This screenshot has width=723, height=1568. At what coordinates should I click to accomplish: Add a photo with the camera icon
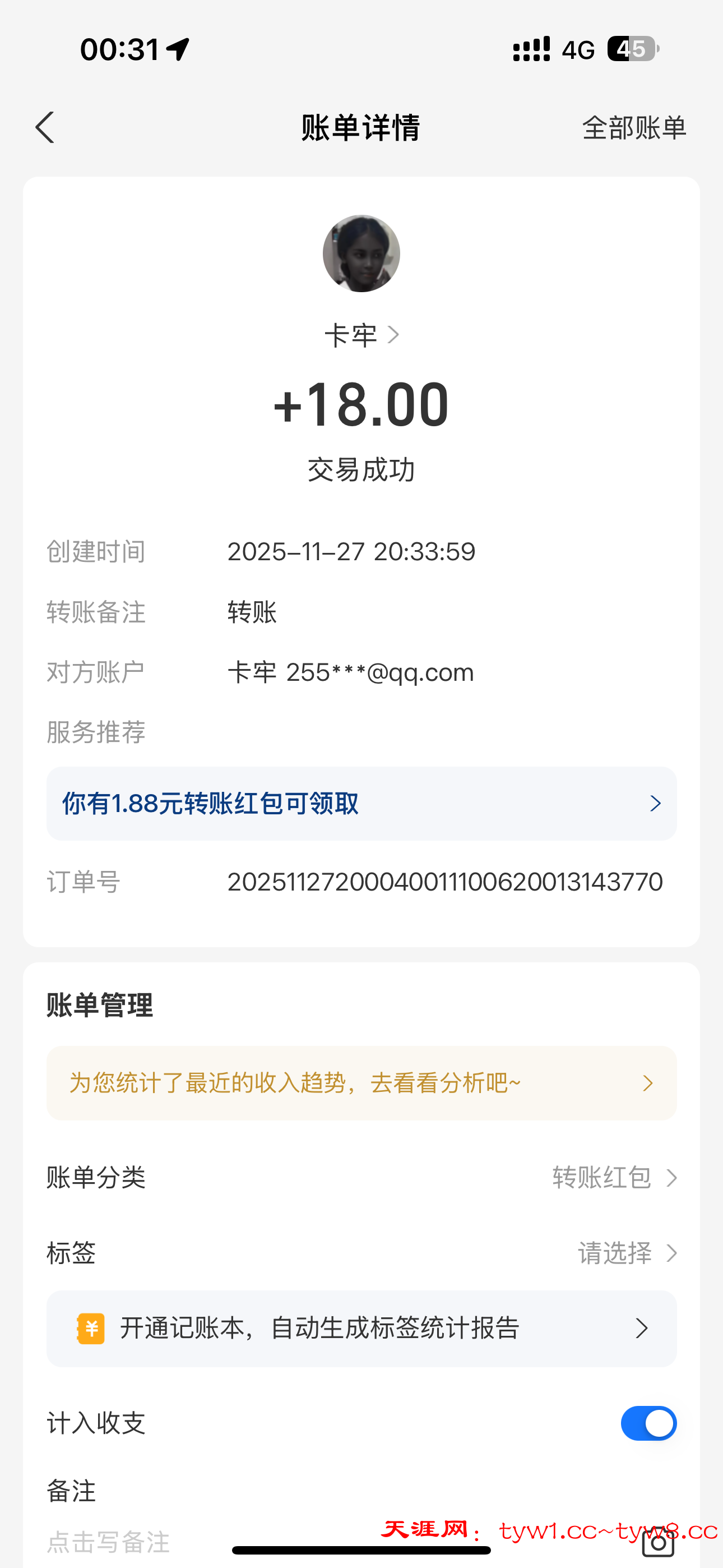(658, 1542)
